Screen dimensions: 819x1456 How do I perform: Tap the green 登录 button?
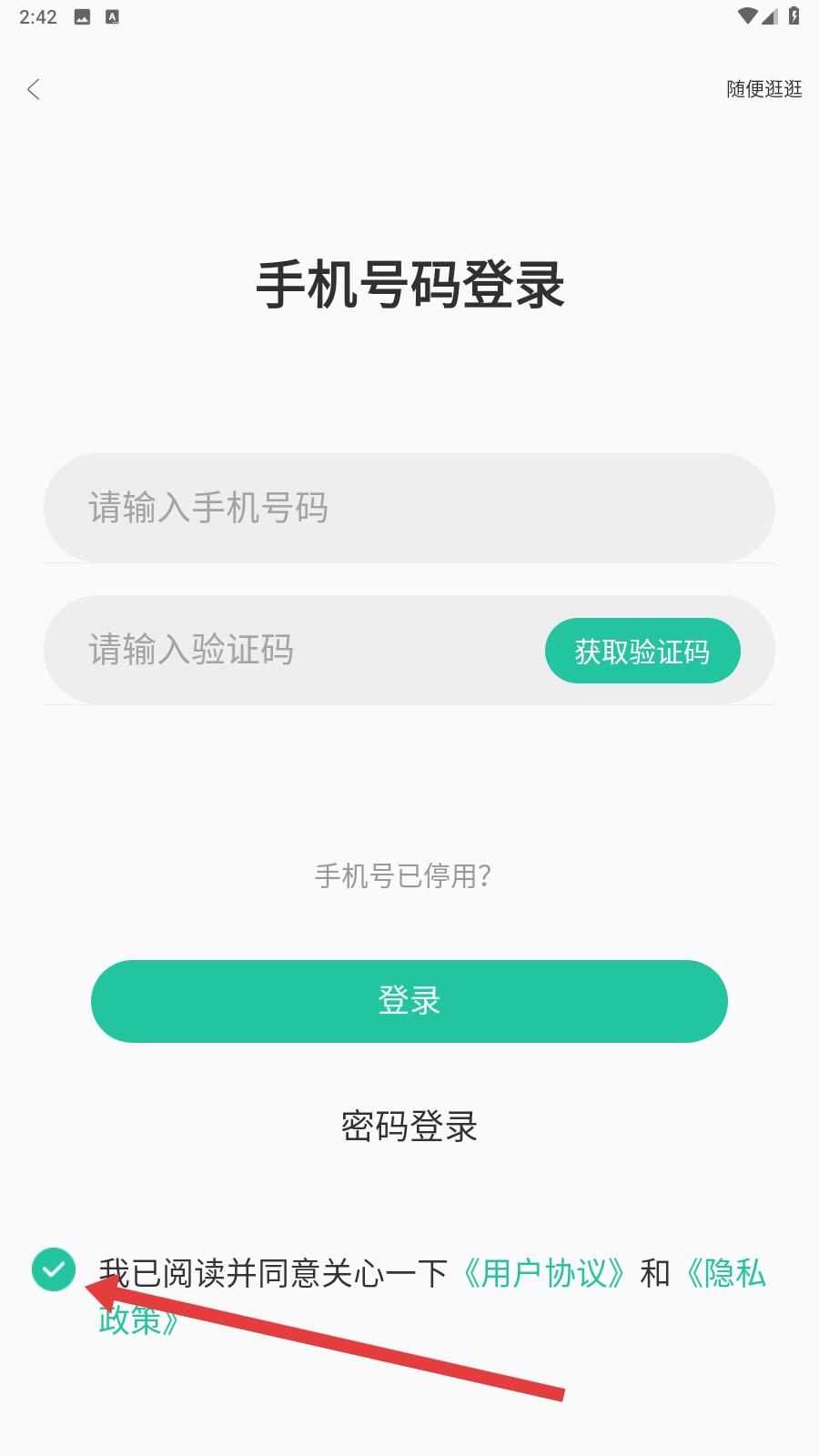[409, 1001]
